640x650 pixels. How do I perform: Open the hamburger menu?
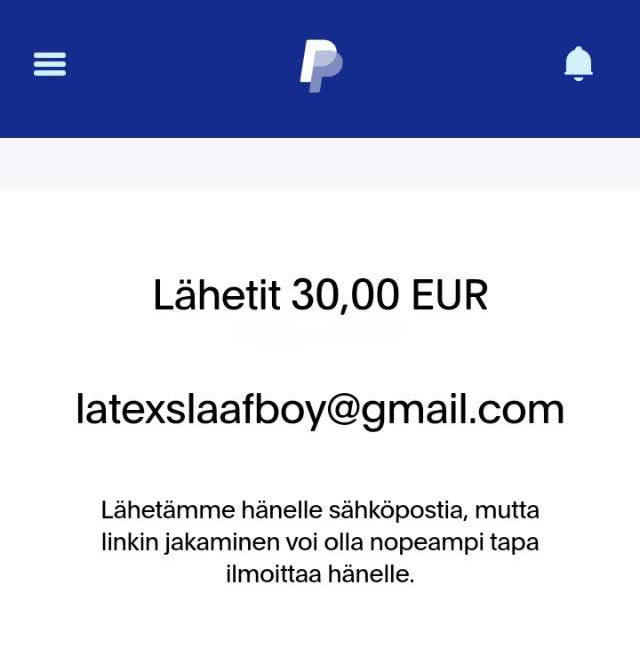[50, 64]
